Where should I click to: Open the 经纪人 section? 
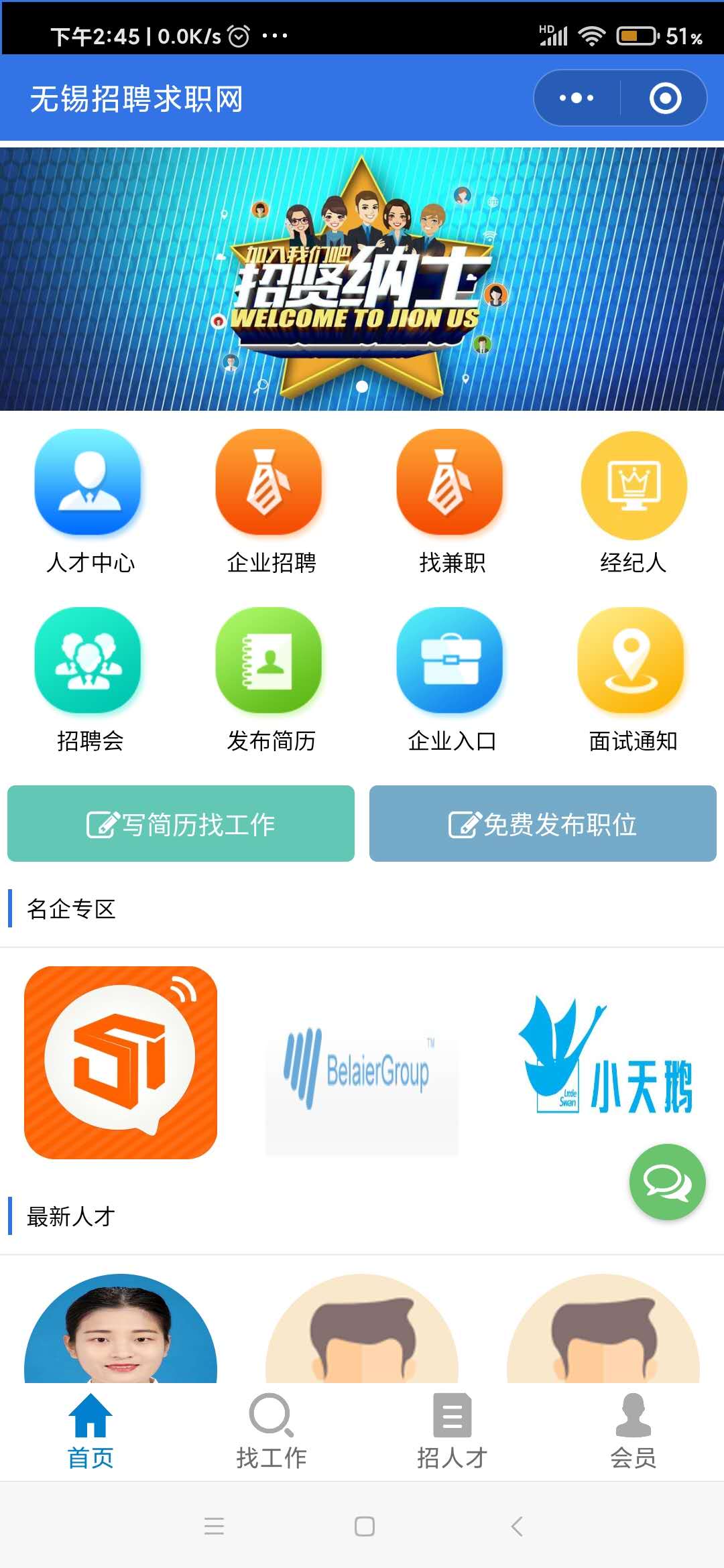(x=633, y=503)
